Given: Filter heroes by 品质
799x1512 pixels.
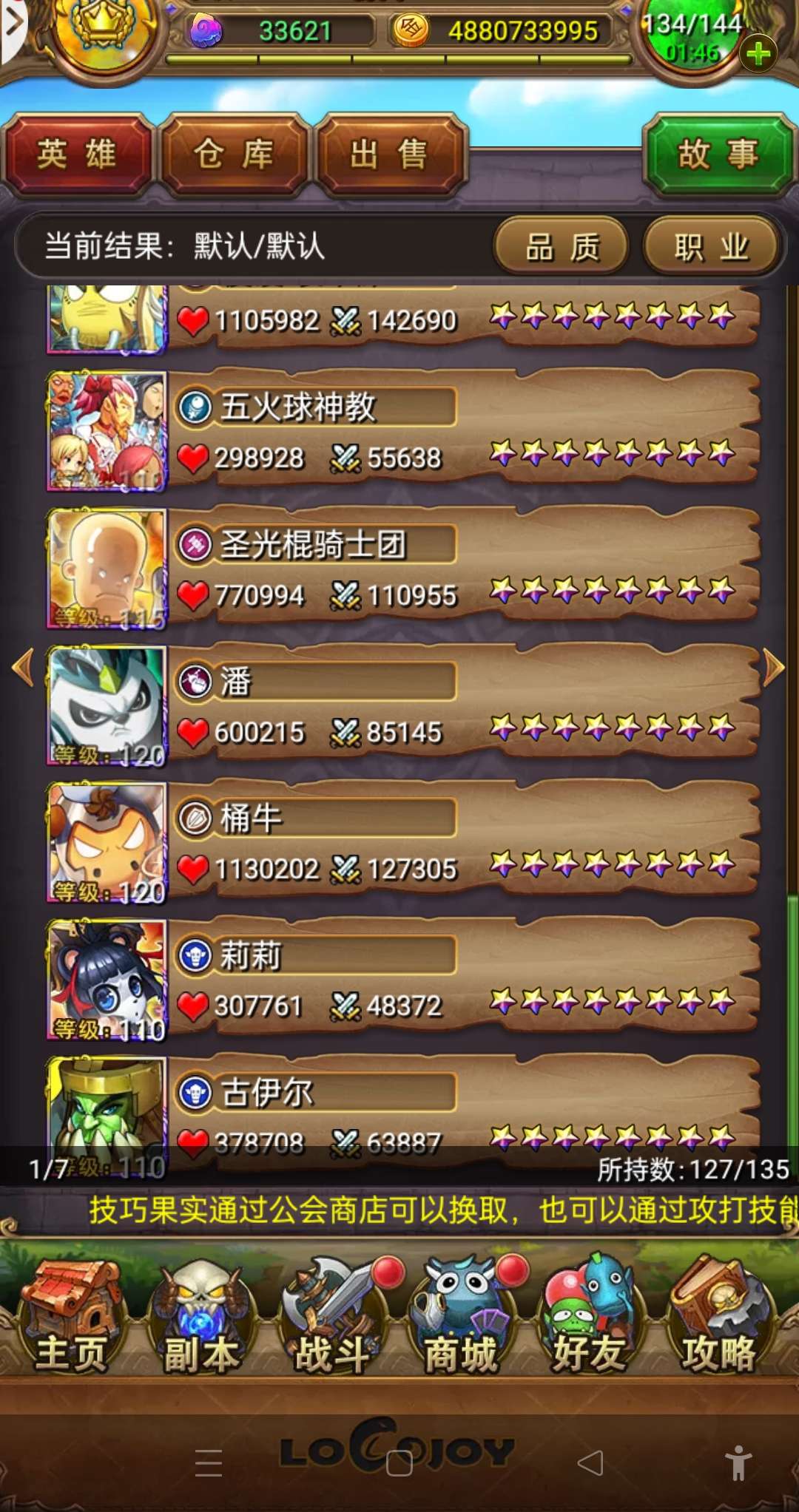Looking at the screenshot, I should pos(562,246).
